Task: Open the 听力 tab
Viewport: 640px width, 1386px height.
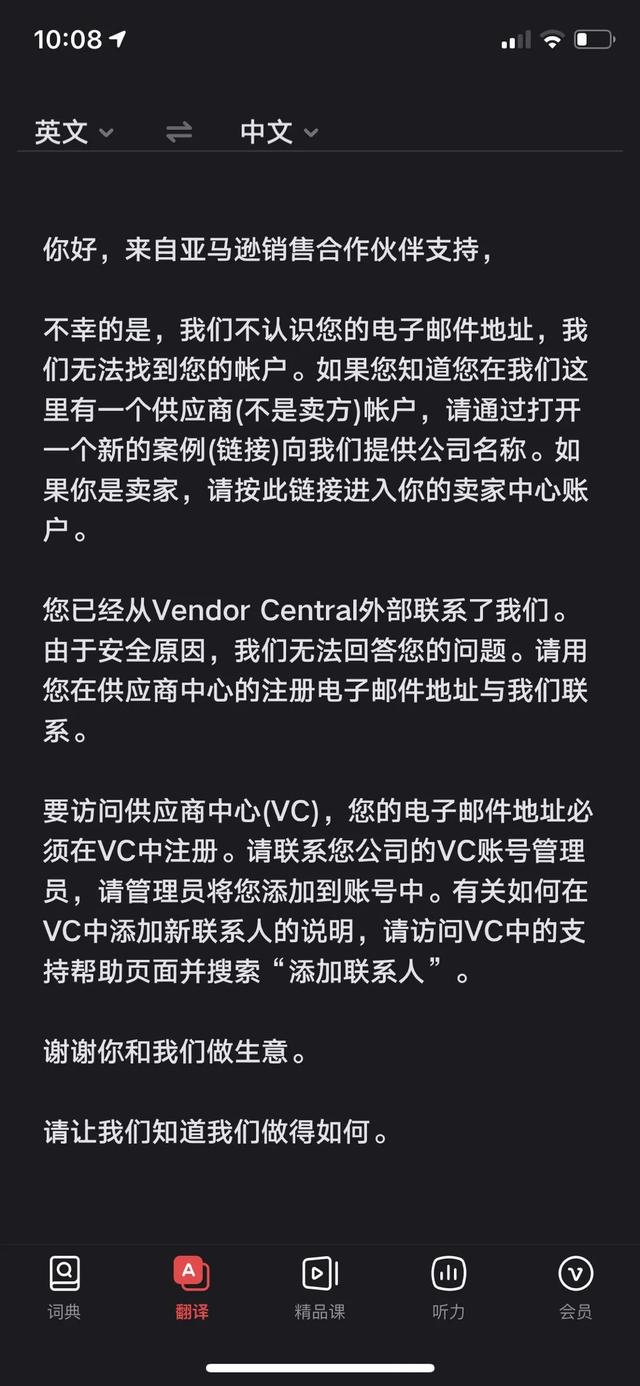Action: [x=448, y=1287]
